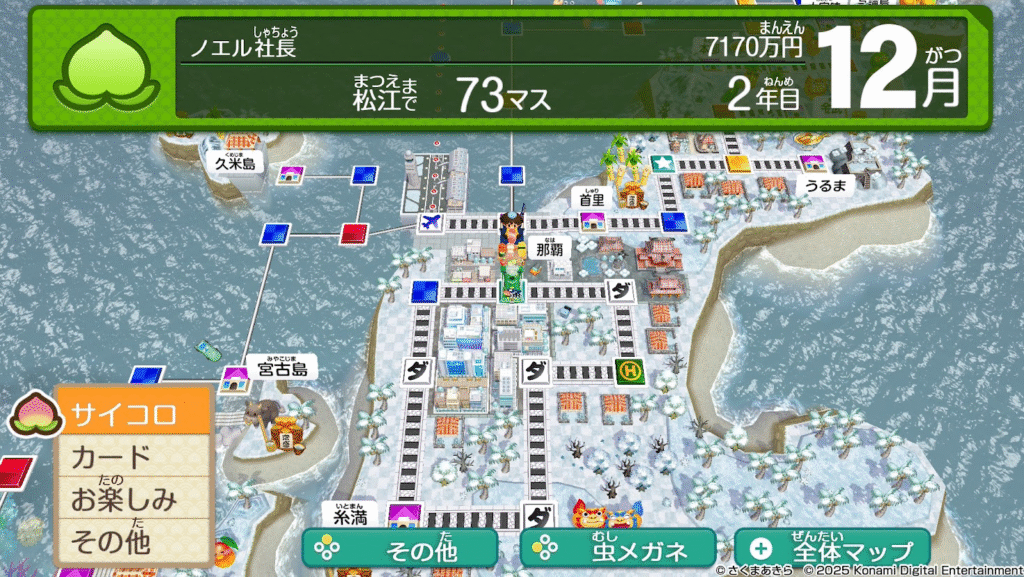Open the 全体マップ full map view

[832, 548]
